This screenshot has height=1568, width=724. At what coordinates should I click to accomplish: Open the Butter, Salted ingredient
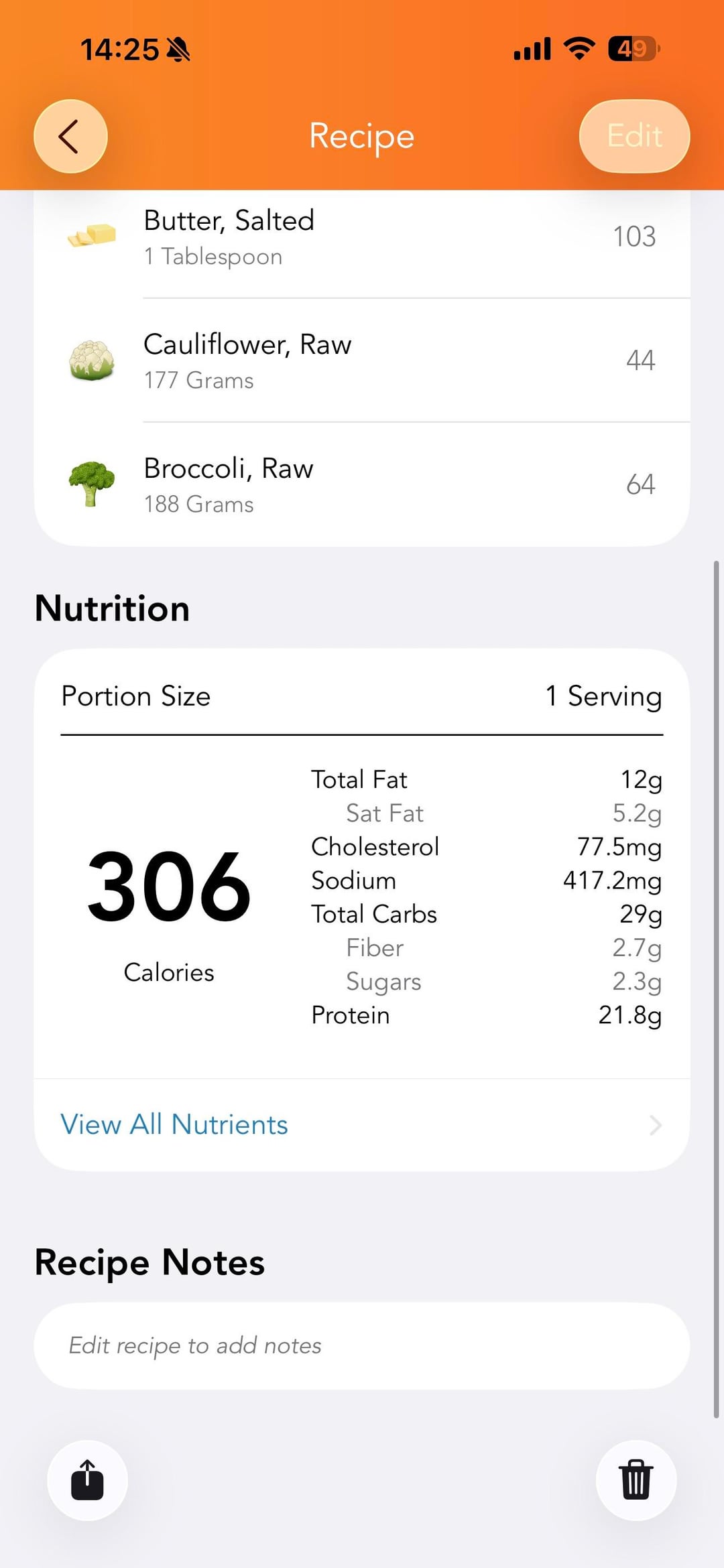[362, 238]
